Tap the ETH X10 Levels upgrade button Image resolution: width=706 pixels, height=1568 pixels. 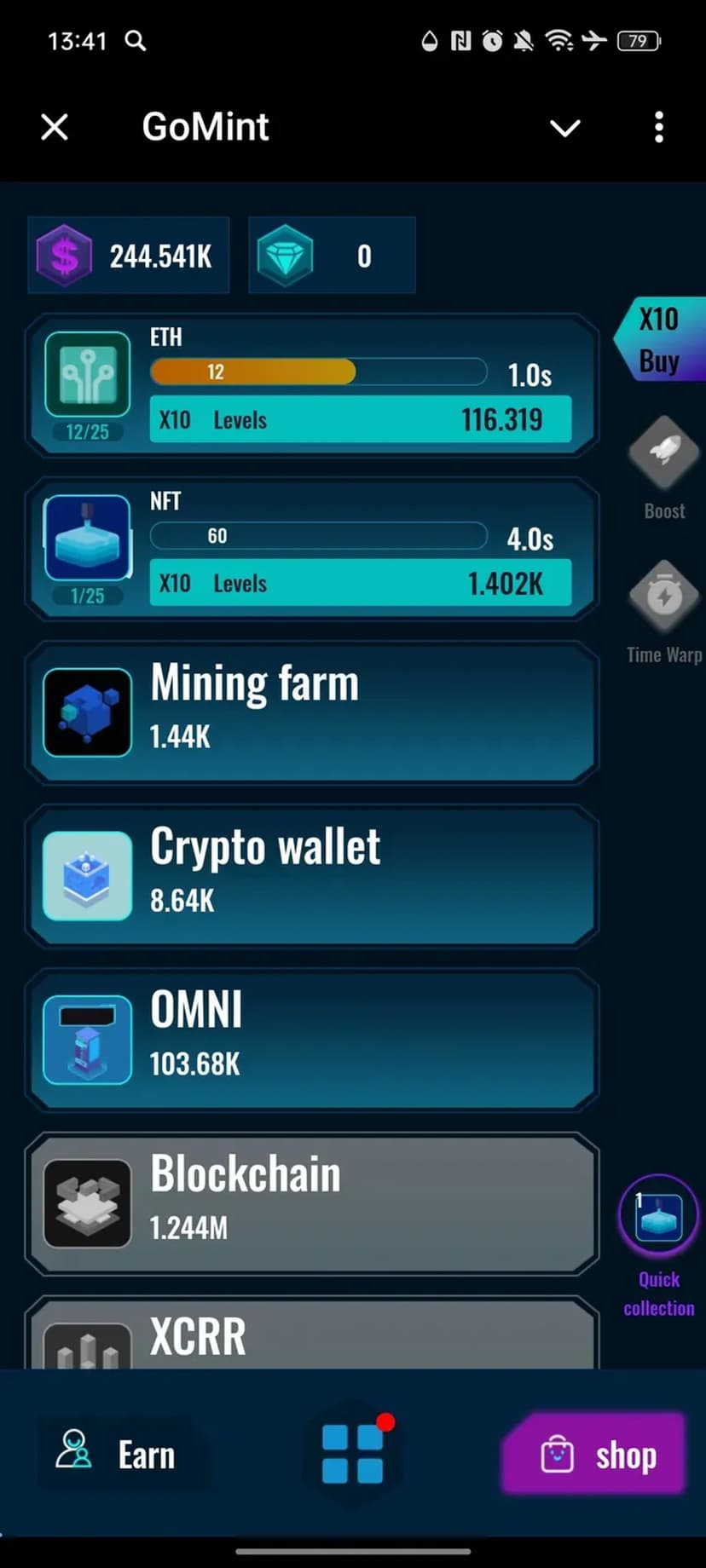pos(360,419)
